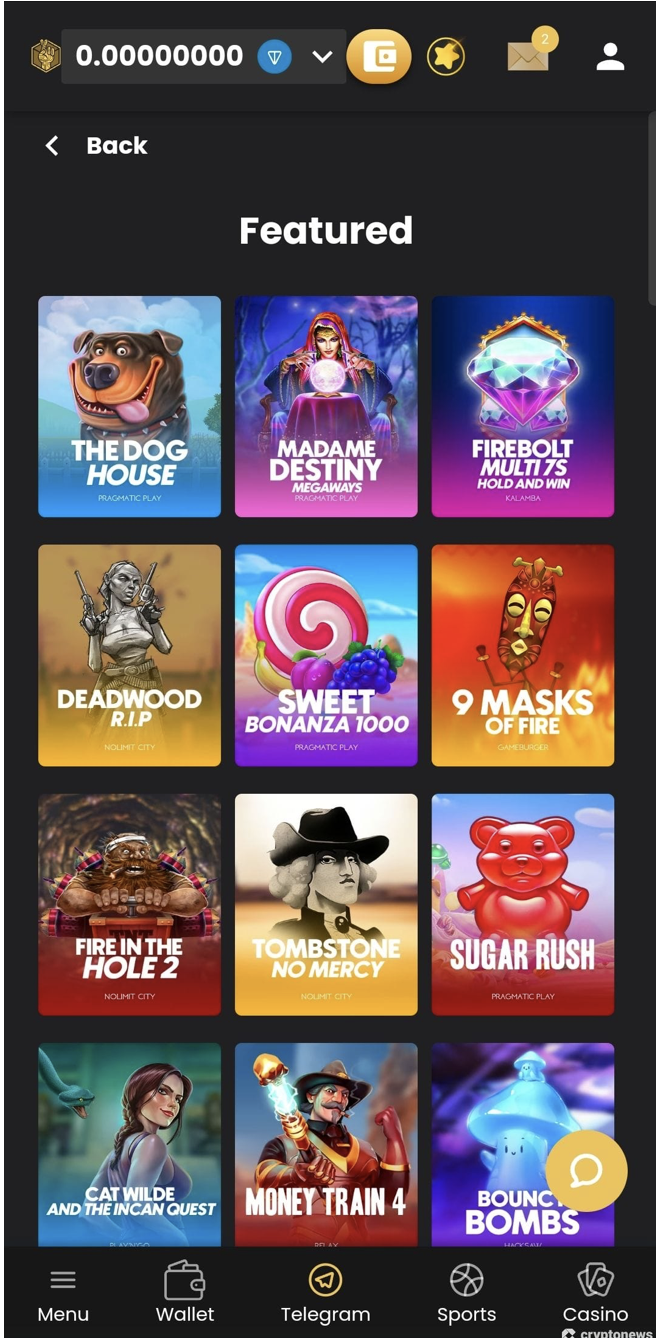Play Deadwood R.I.P slot

129,655
